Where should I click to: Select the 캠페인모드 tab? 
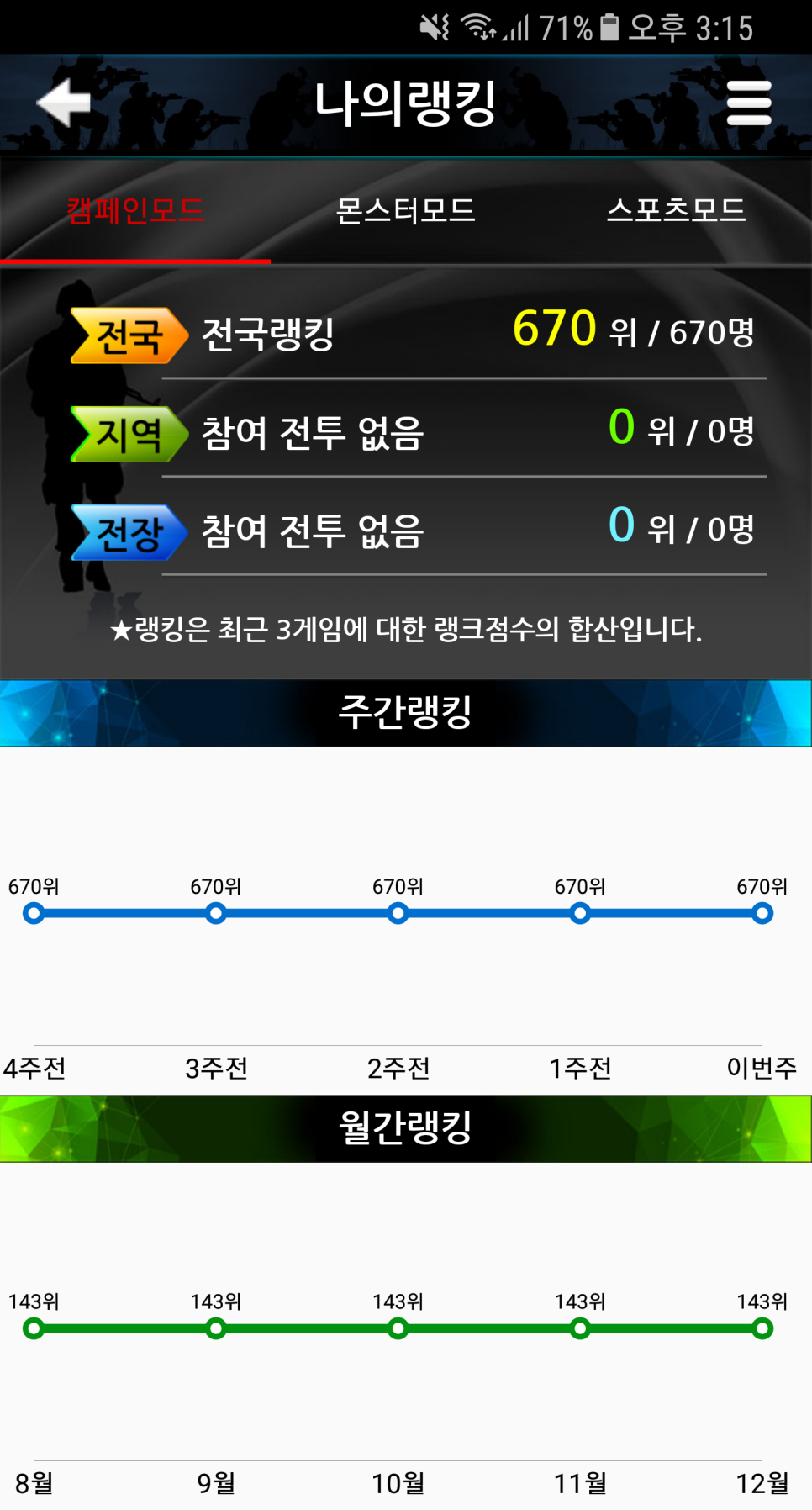pyautogui.click(x=135, y=210)
